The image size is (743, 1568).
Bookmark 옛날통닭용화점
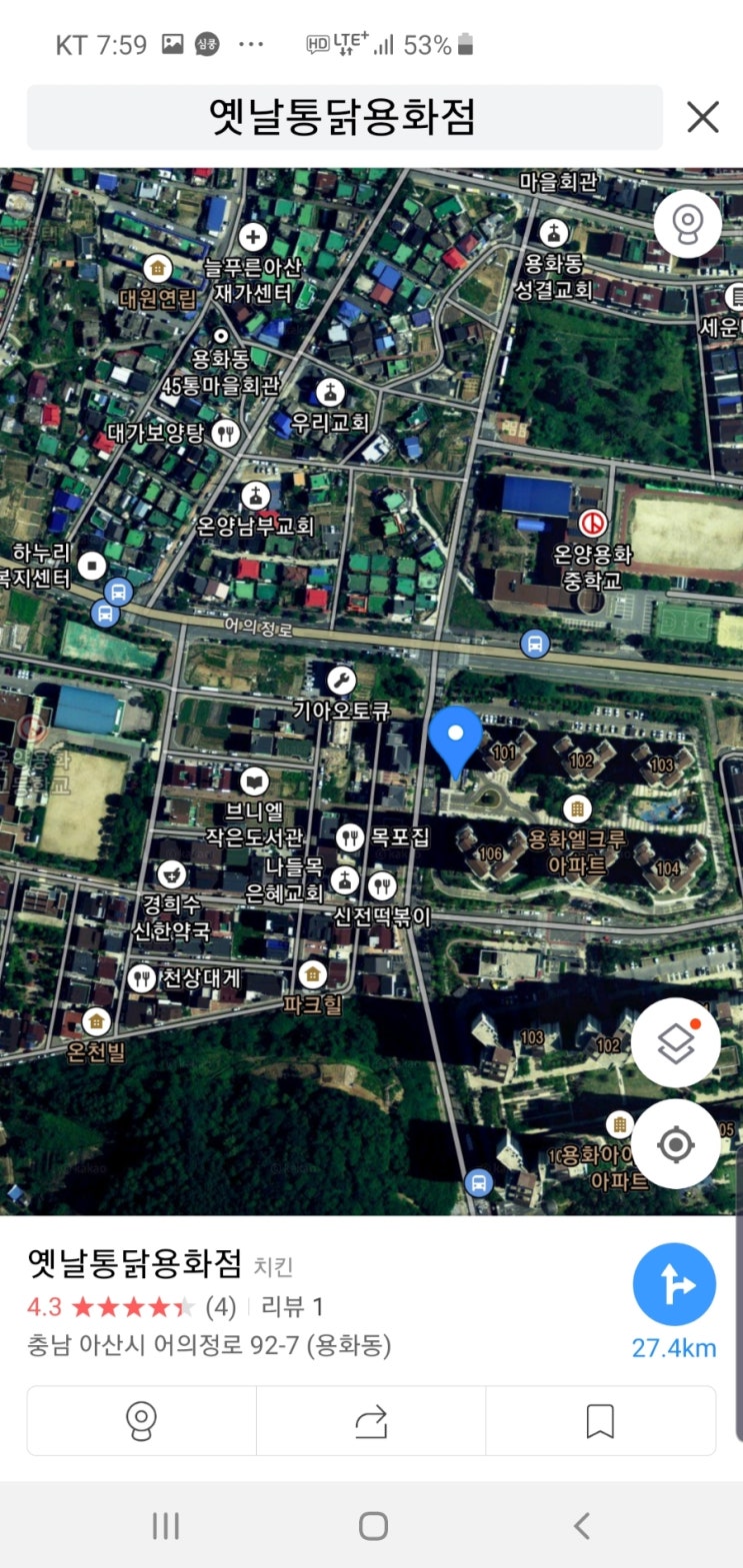point(600,1420)
